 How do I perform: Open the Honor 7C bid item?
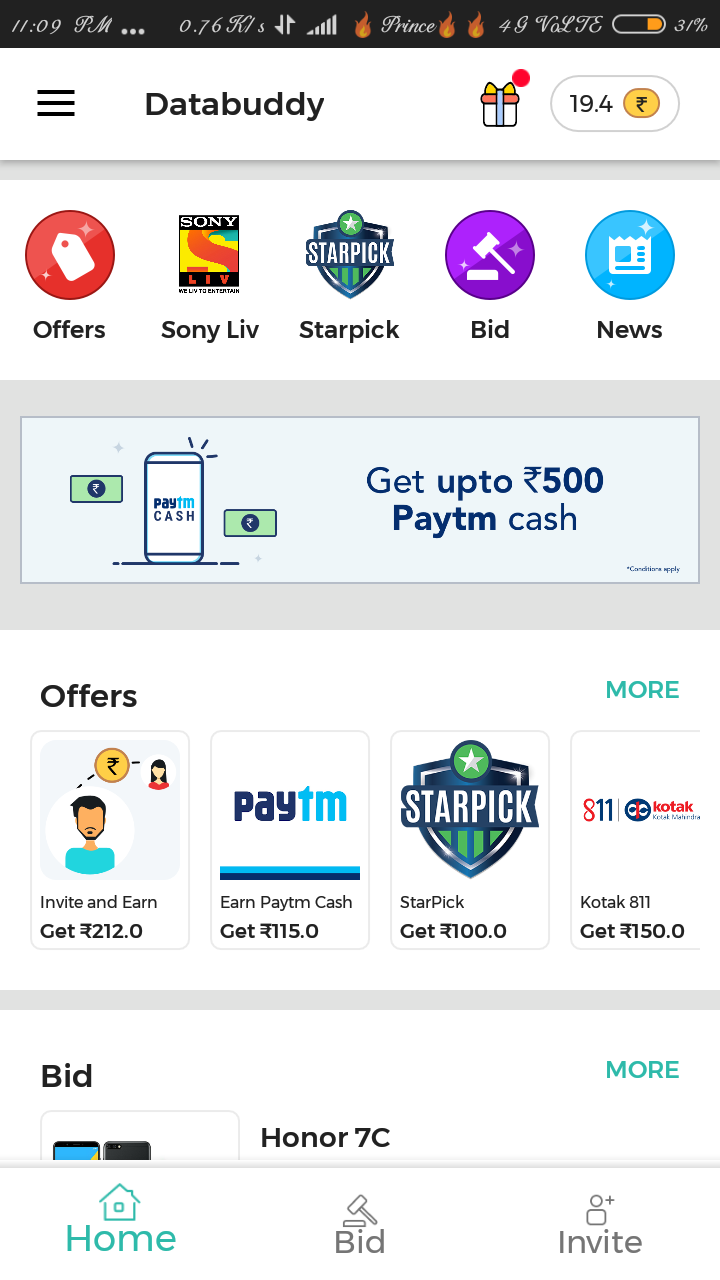coord(325,1137)
